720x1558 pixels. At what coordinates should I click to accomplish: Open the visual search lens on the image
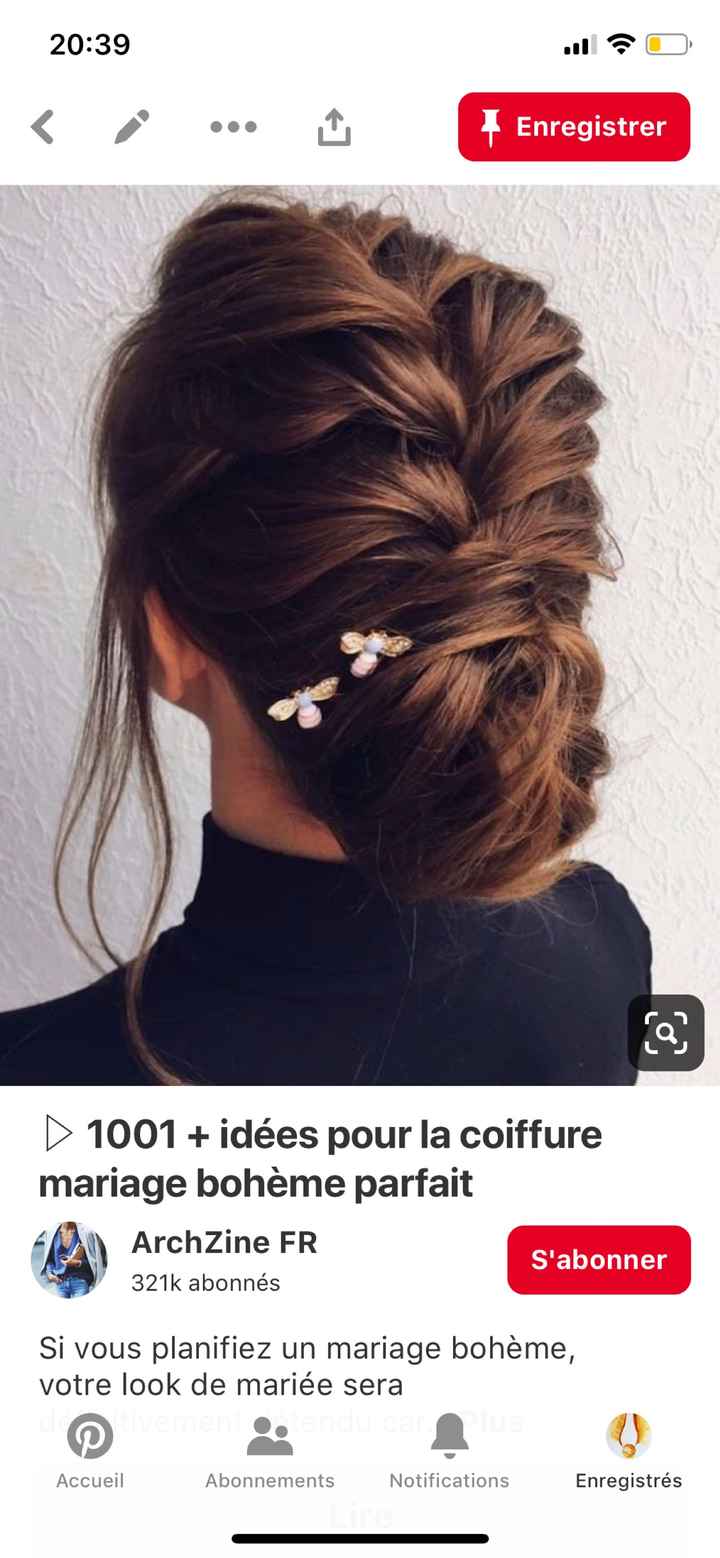(667, 1033)
